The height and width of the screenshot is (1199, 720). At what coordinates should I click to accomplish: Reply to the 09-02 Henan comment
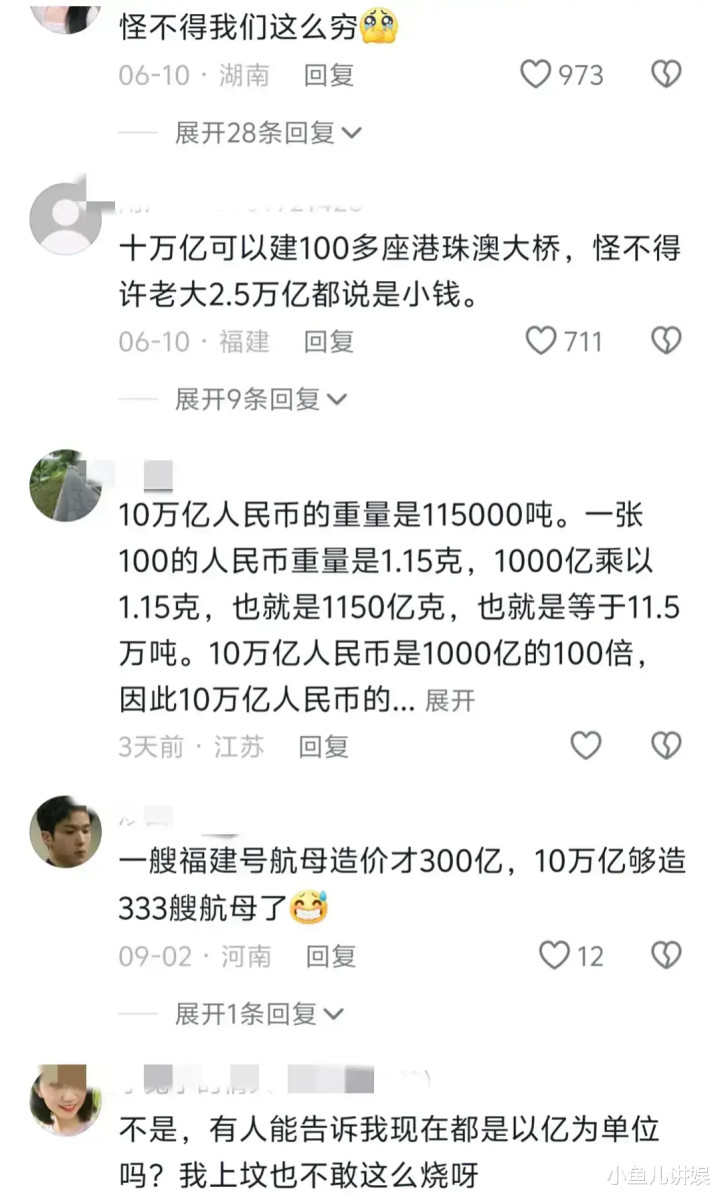[x=331, y=956]
